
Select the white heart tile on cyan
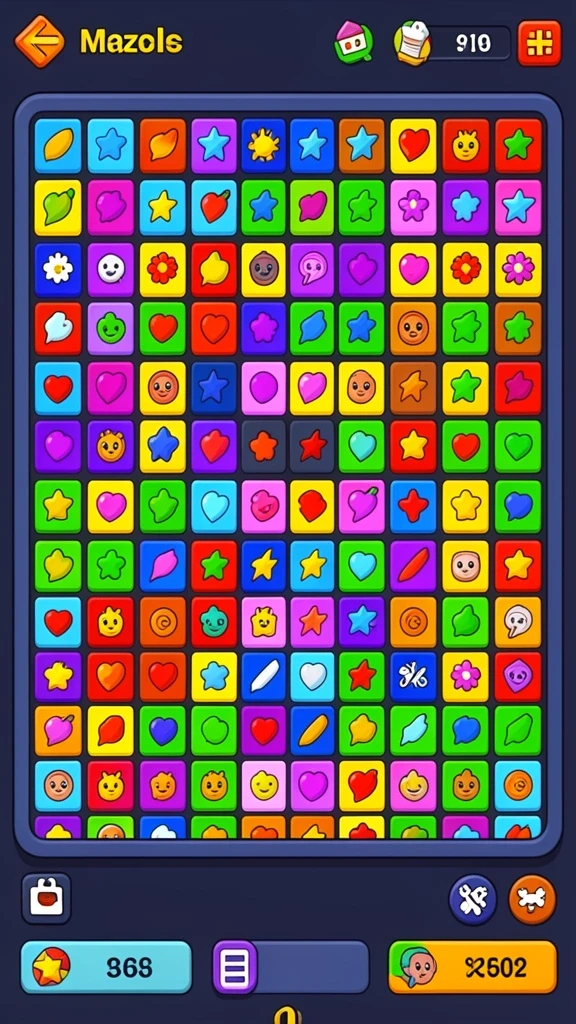pos(312,677)
